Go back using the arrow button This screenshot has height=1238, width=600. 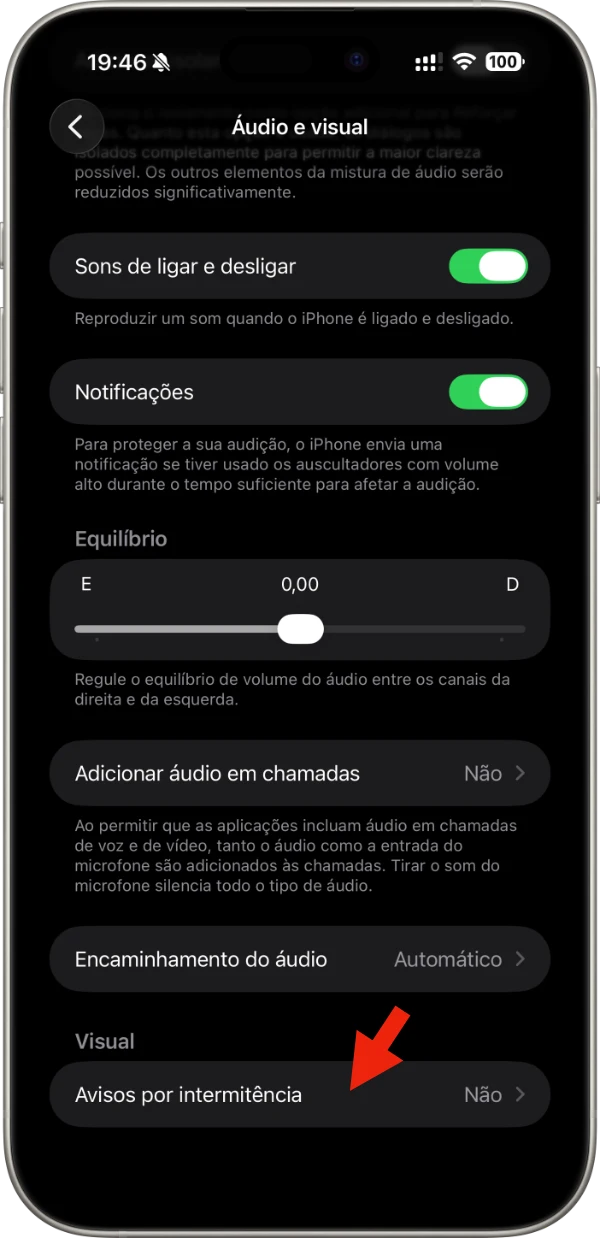pyautogui.click(x=76, y=127)
